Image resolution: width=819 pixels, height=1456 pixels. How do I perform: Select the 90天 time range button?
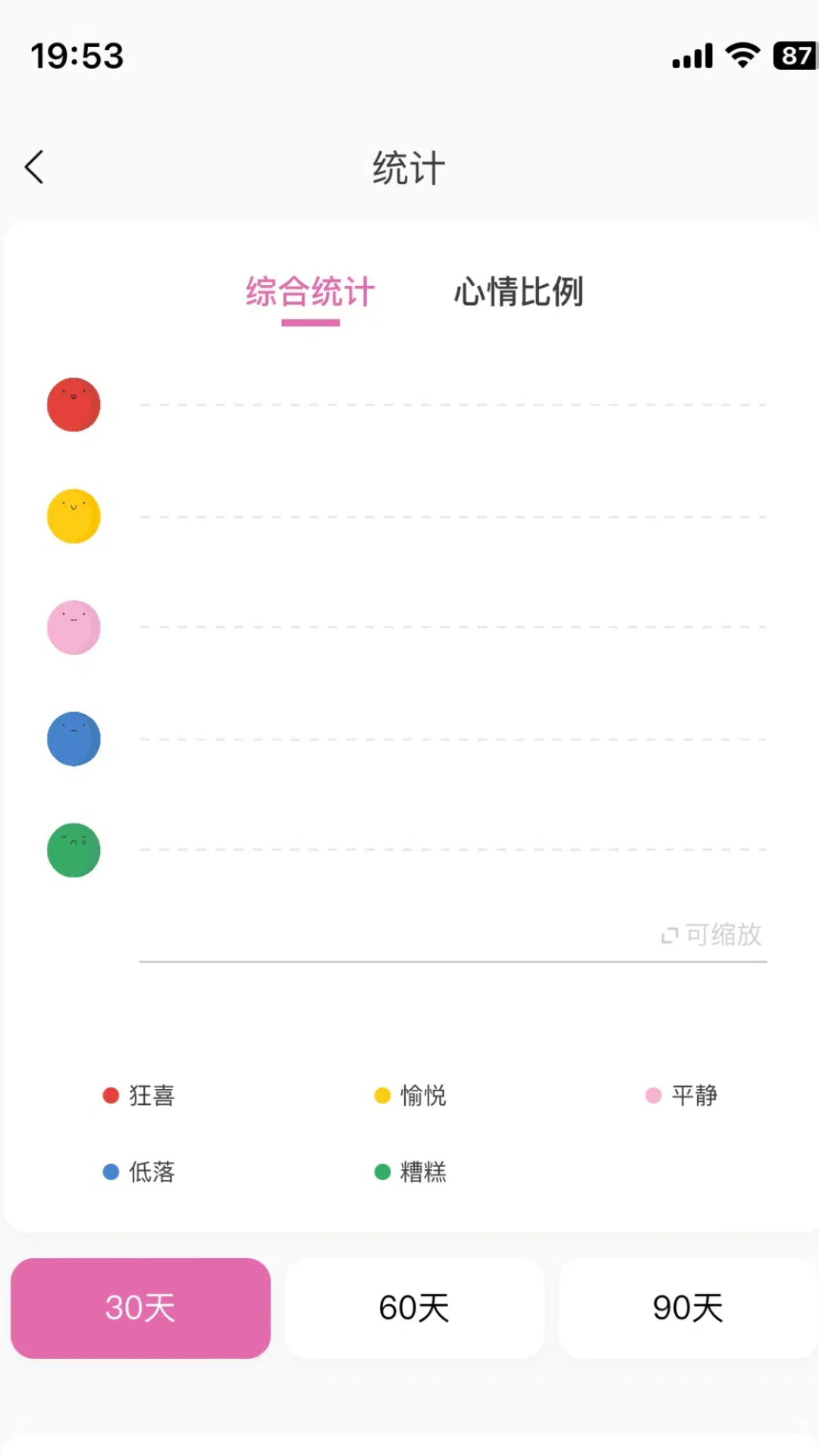(686, 1307)
